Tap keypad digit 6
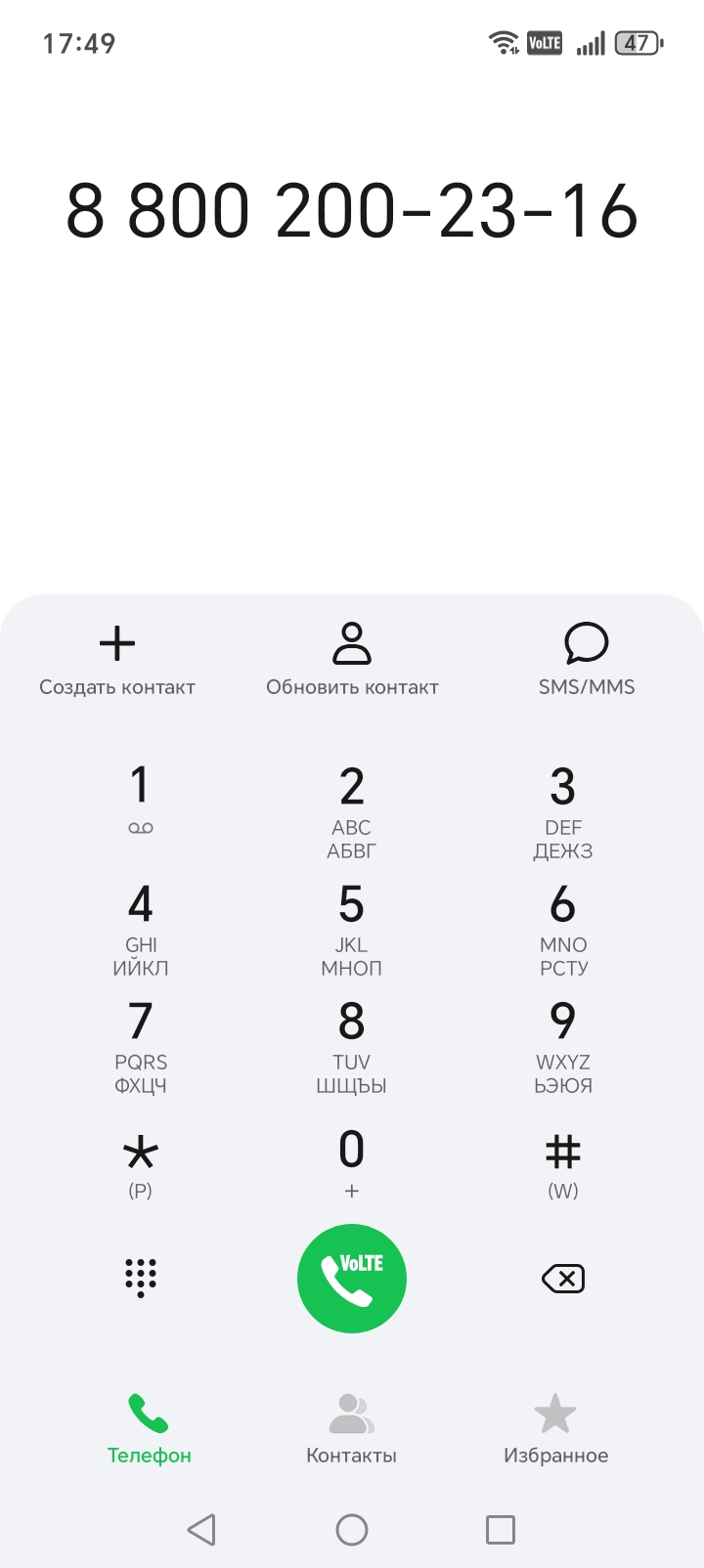This screenshot has height=1568, width=704. point(563,927)
